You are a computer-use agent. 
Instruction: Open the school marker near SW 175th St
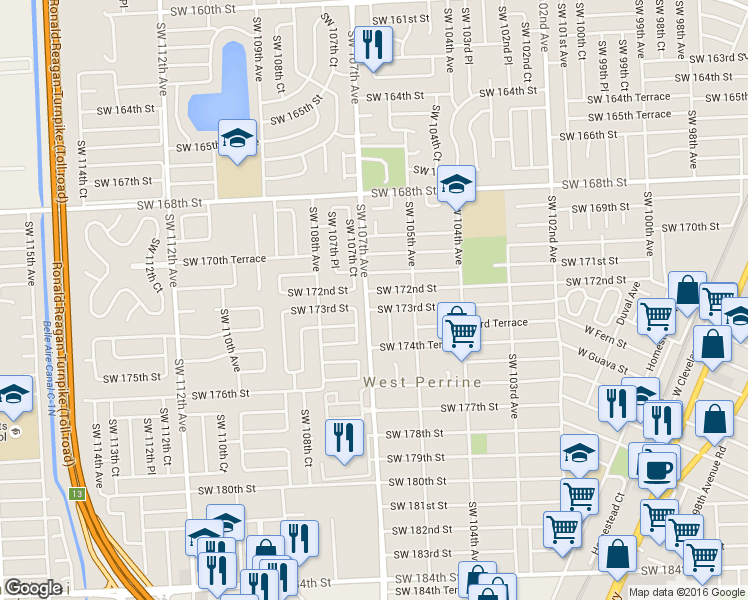pyautogui.click(x=14, y=395)
